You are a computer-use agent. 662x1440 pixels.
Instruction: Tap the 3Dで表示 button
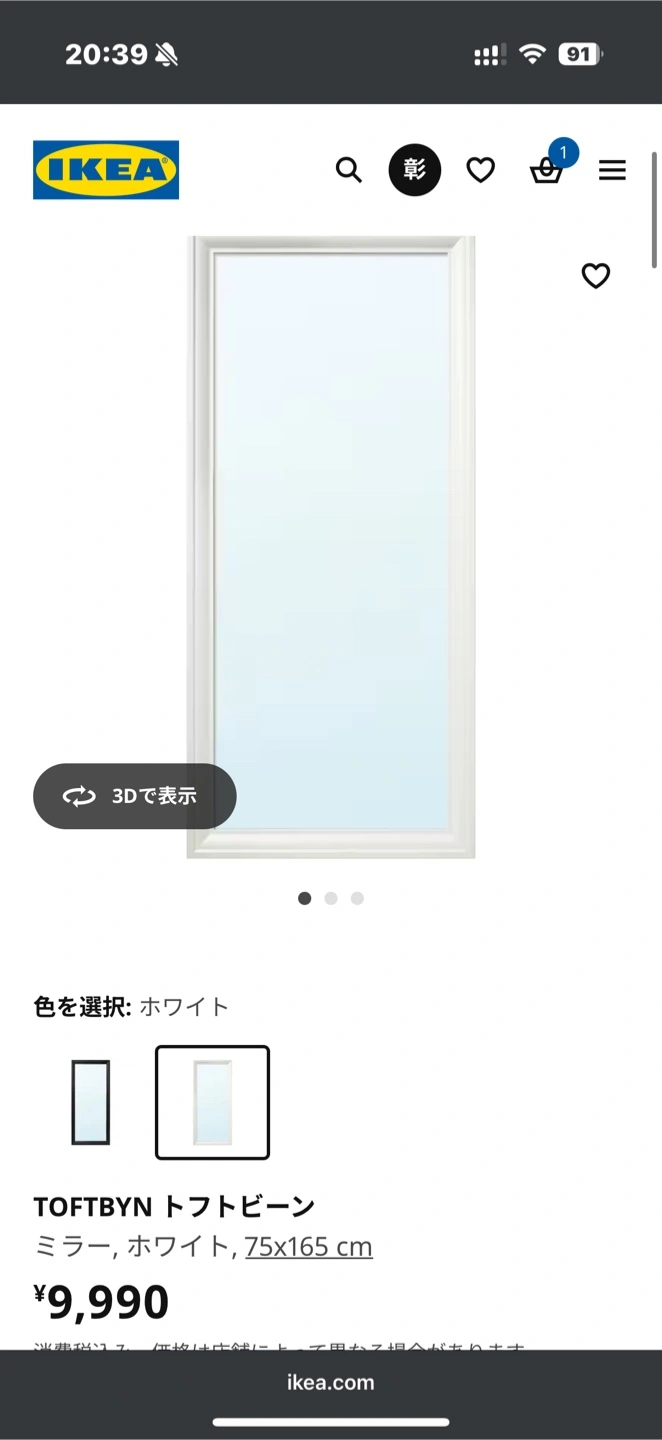135,796
